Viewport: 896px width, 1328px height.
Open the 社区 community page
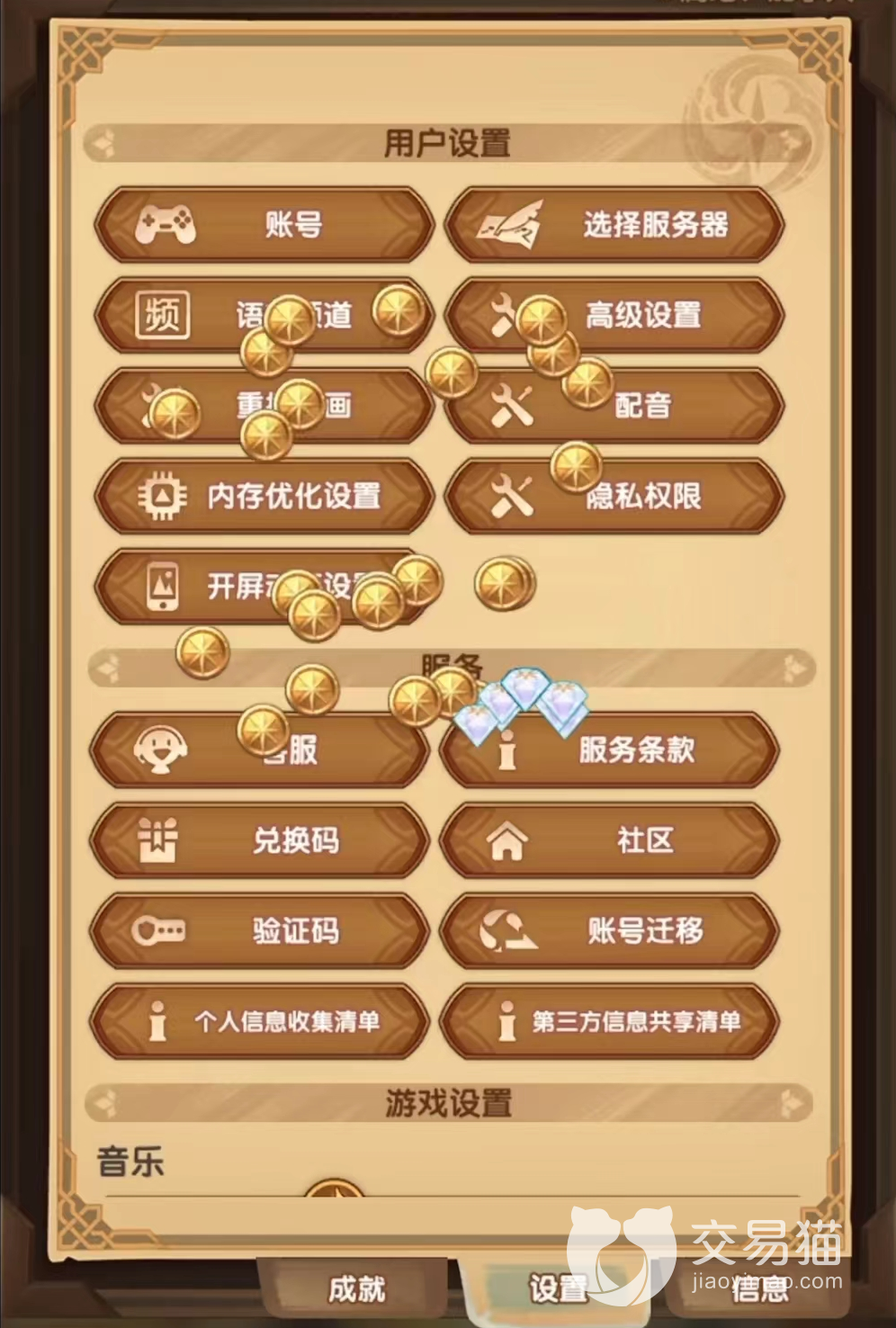pos(609,840)
